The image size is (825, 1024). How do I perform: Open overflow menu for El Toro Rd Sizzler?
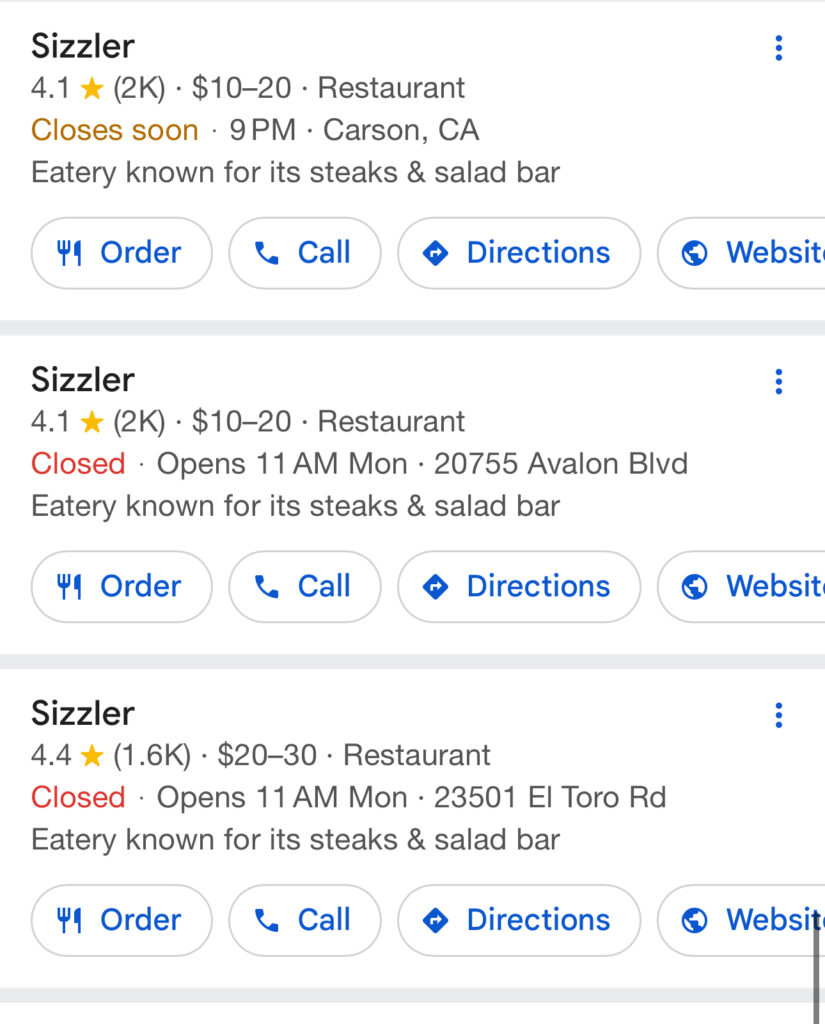(778, 715)
